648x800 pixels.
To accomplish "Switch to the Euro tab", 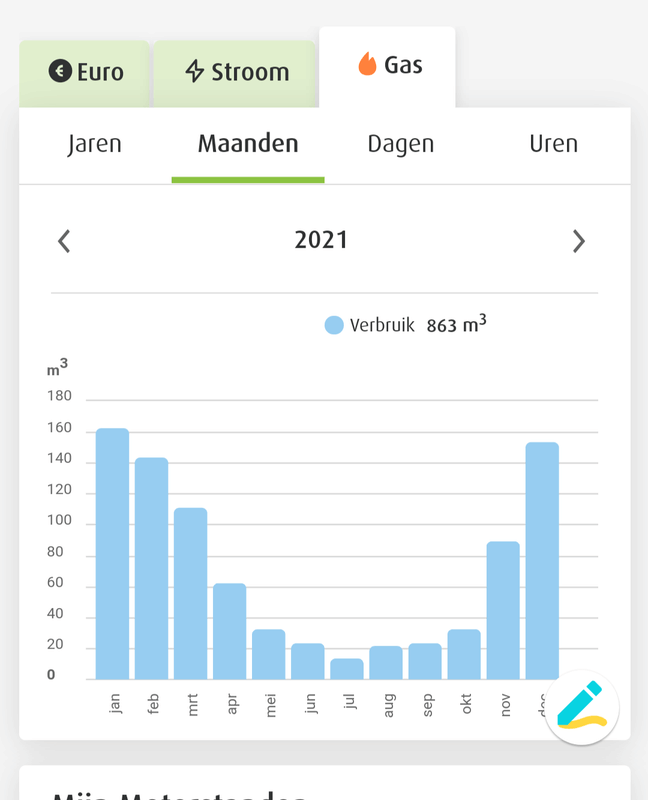I will coord(86,72).
